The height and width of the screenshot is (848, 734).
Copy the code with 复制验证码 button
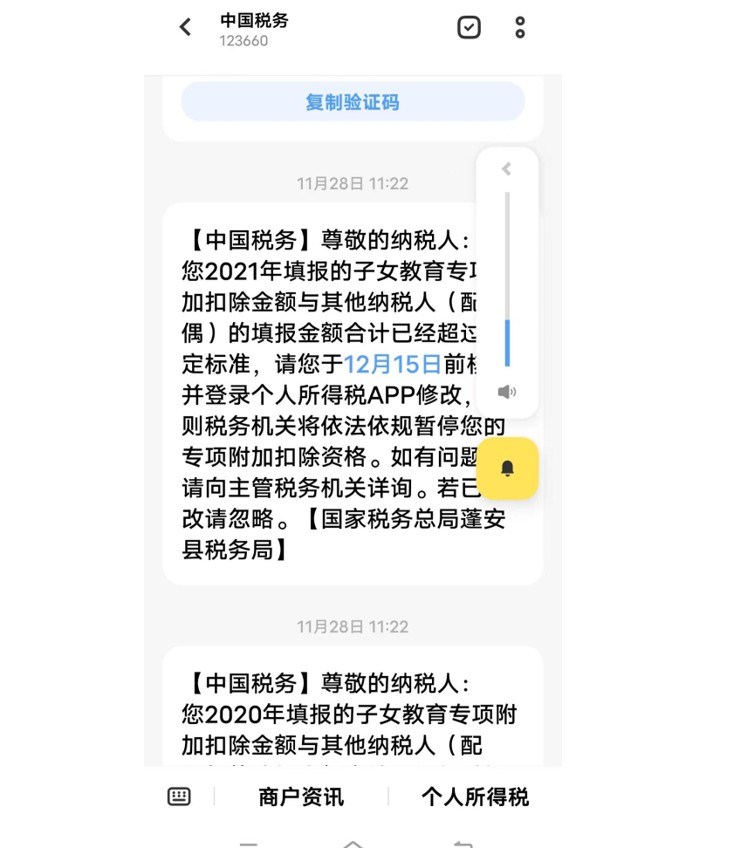pyautogui.click(x=352, y=102)
